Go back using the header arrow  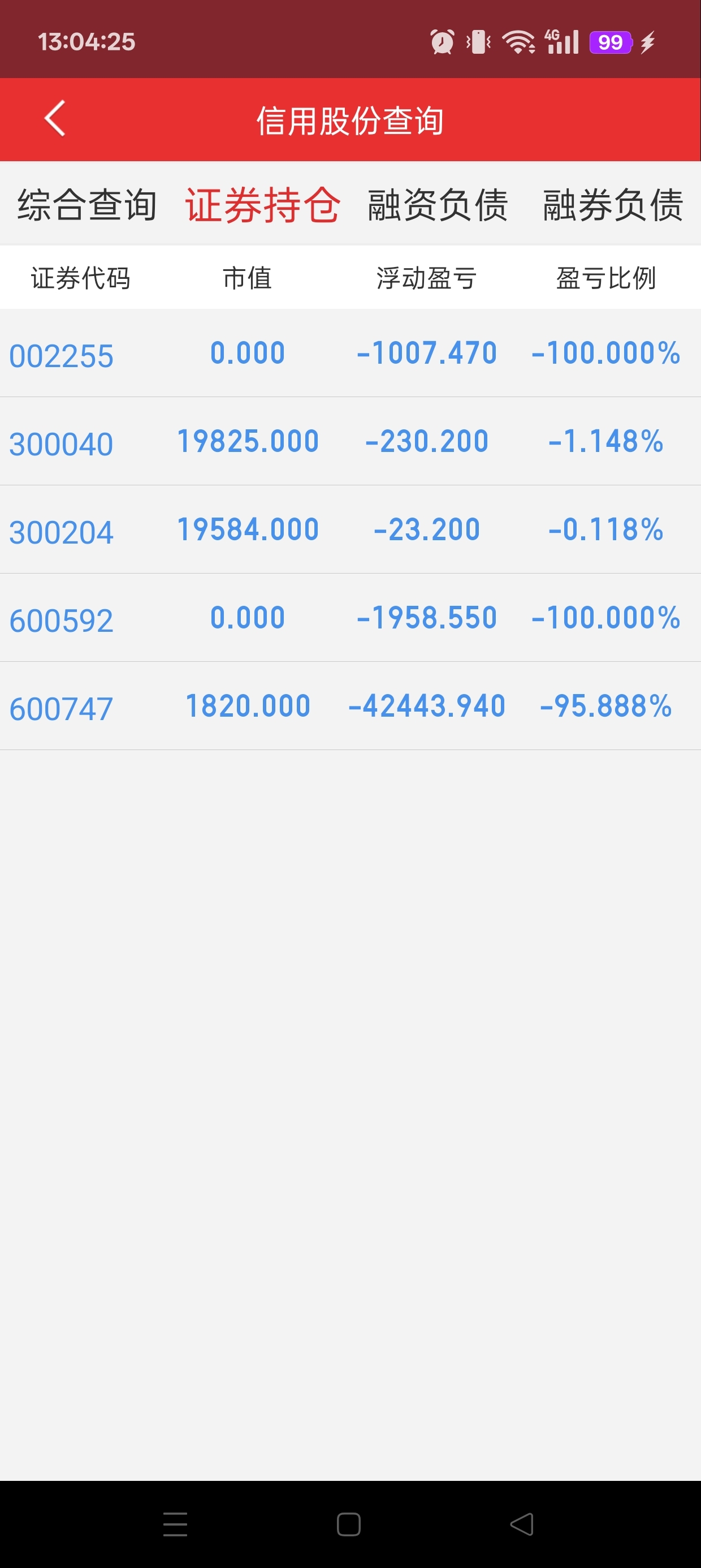tap(55, 119)
